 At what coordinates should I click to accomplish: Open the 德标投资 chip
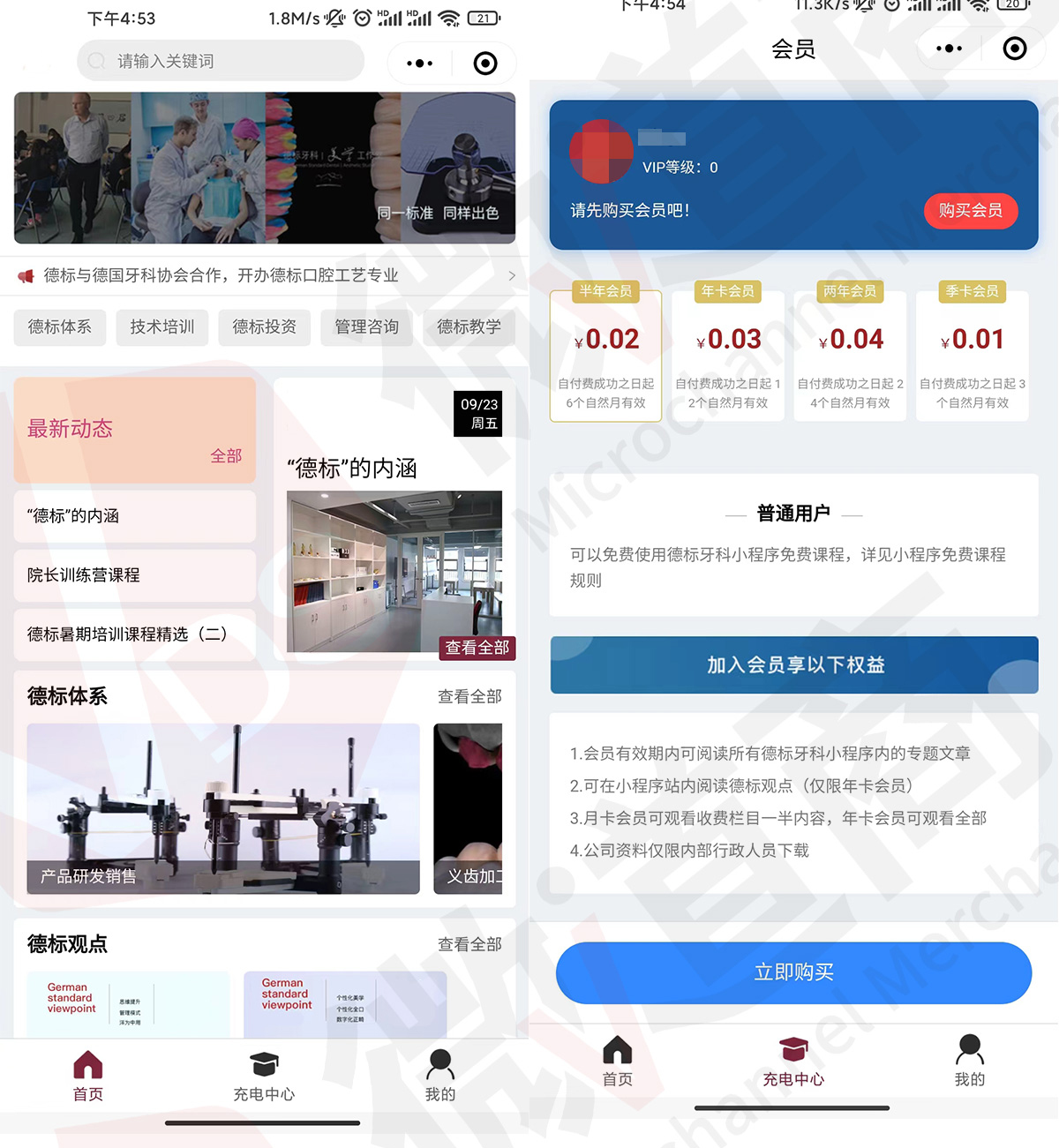264,327
